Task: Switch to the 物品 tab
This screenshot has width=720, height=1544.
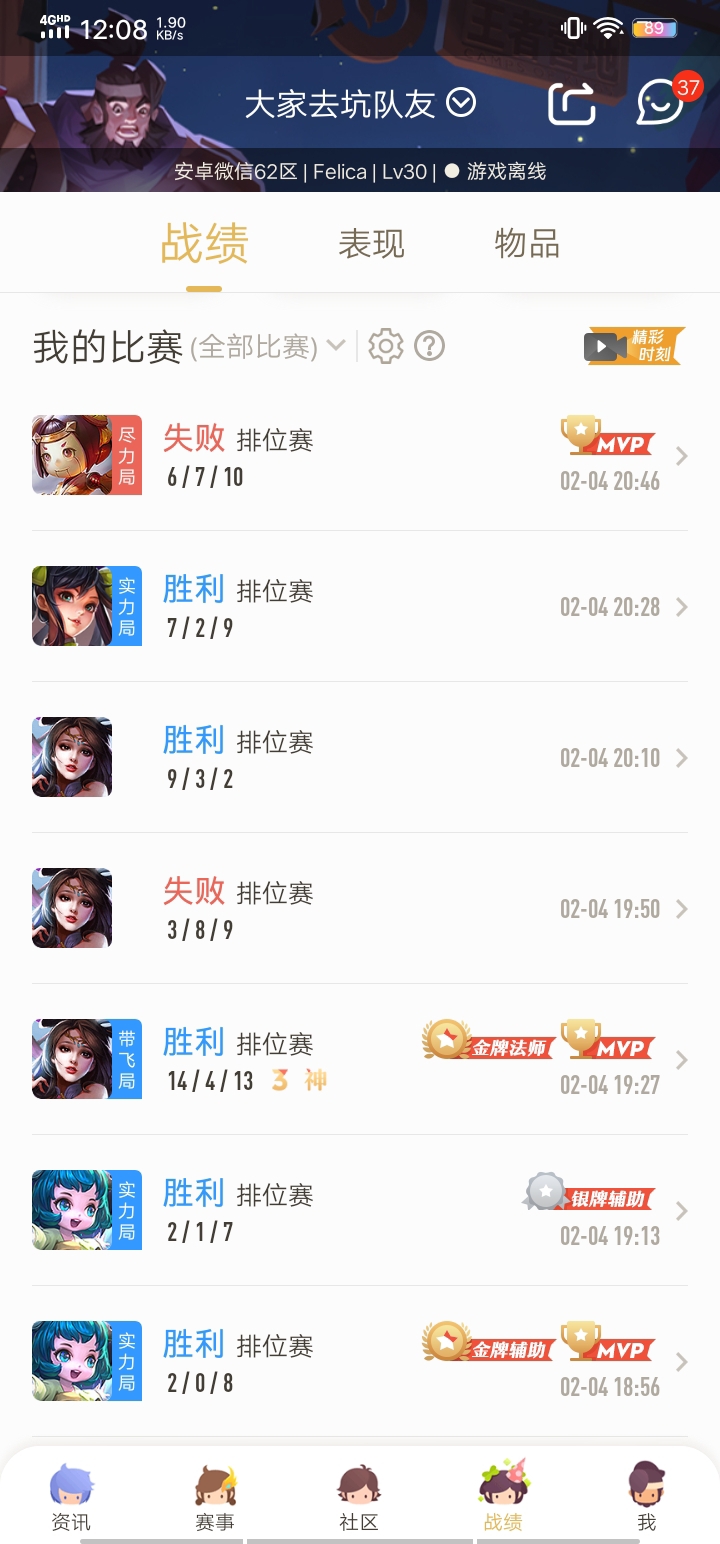Action: [527, 244]
